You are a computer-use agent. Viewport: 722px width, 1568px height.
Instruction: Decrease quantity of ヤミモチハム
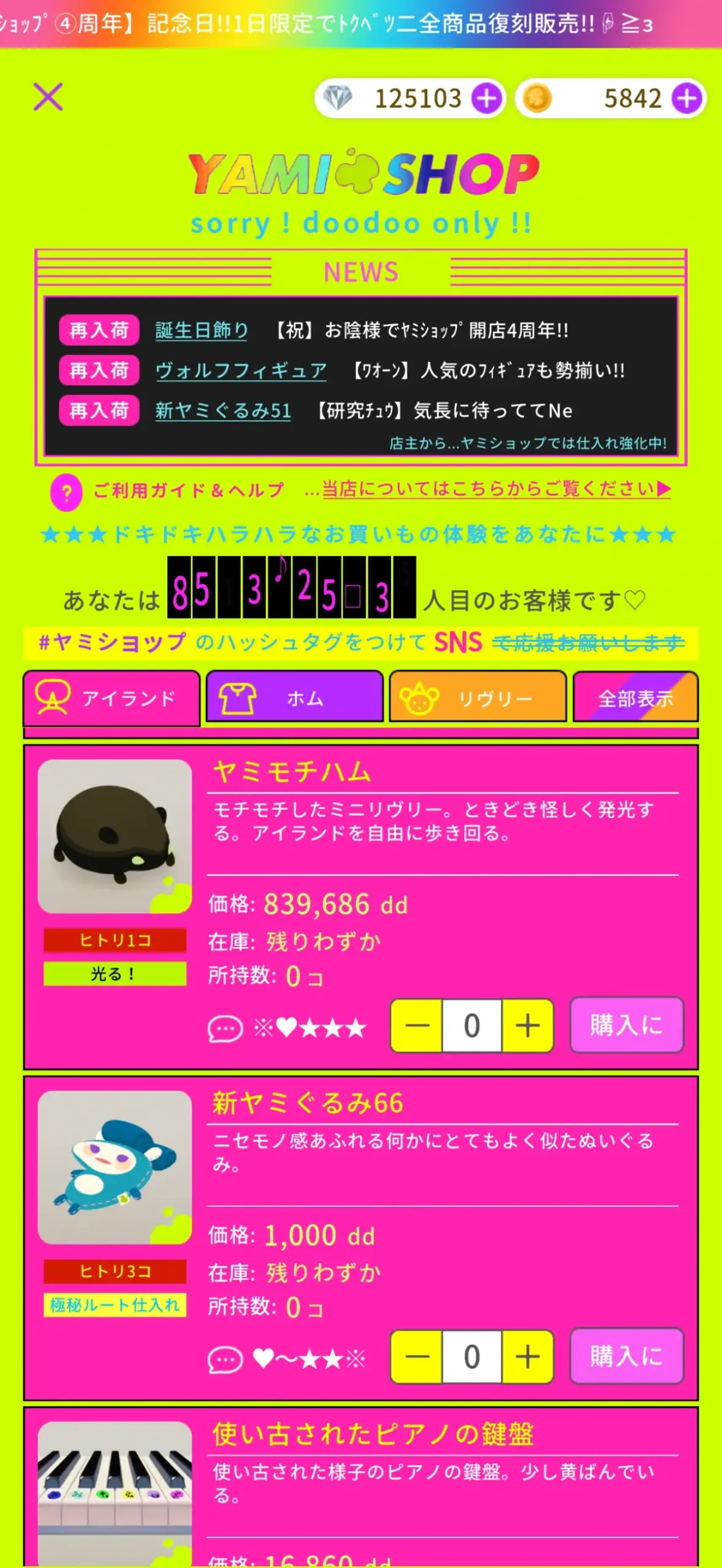417,1025
